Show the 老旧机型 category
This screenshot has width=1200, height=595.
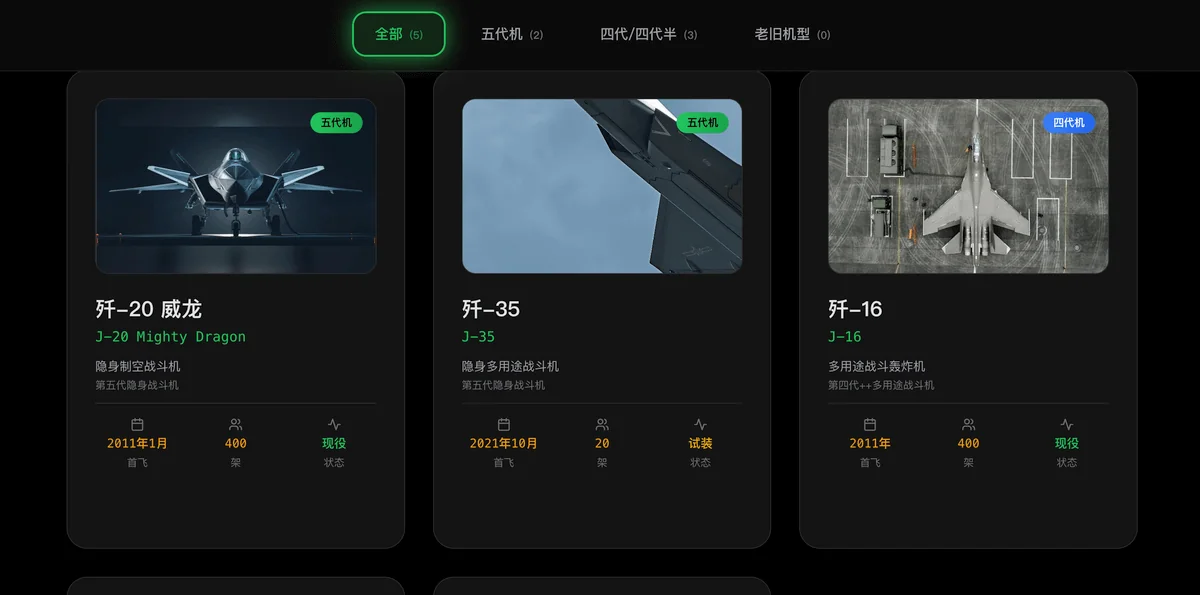click(x=792, y=34)
